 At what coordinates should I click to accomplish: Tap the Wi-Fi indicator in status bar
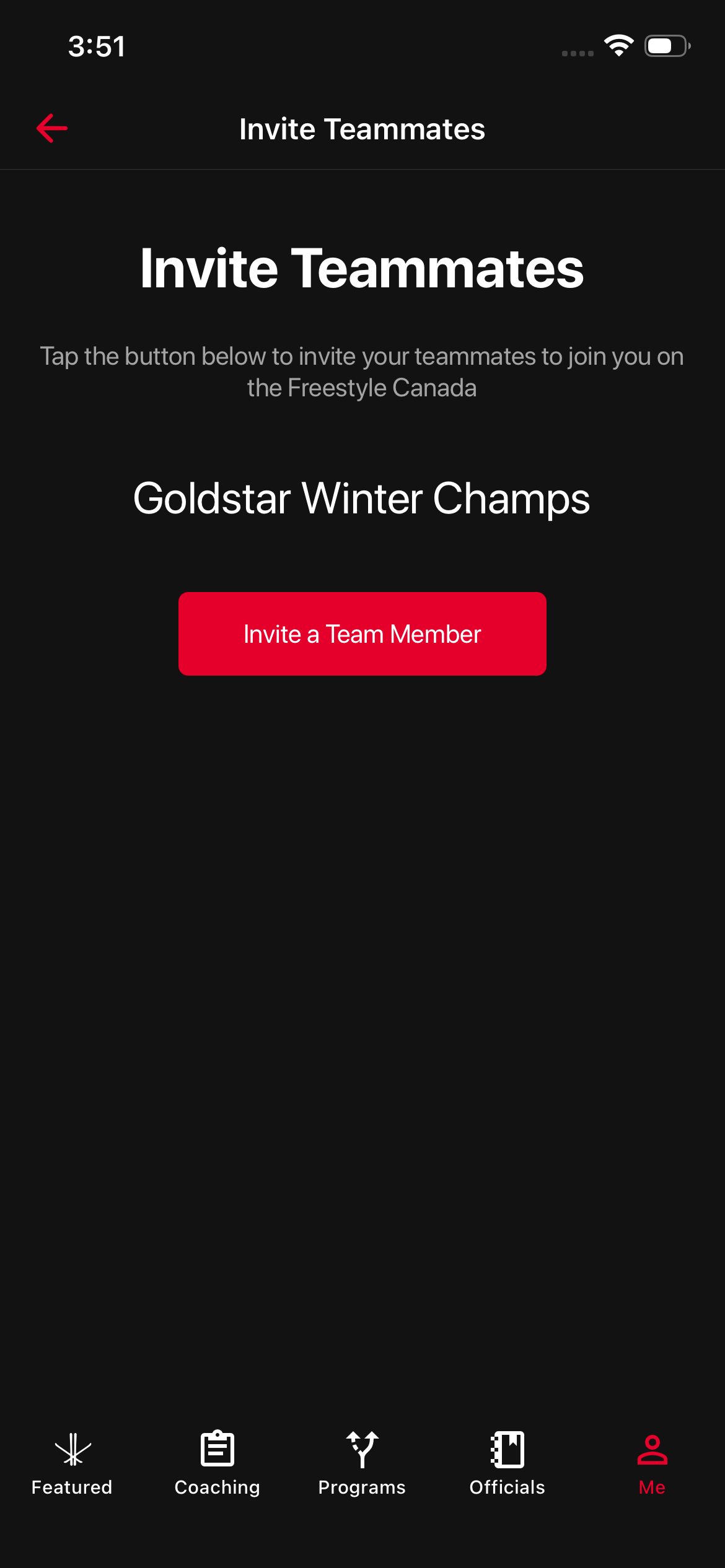click(618, 45)
